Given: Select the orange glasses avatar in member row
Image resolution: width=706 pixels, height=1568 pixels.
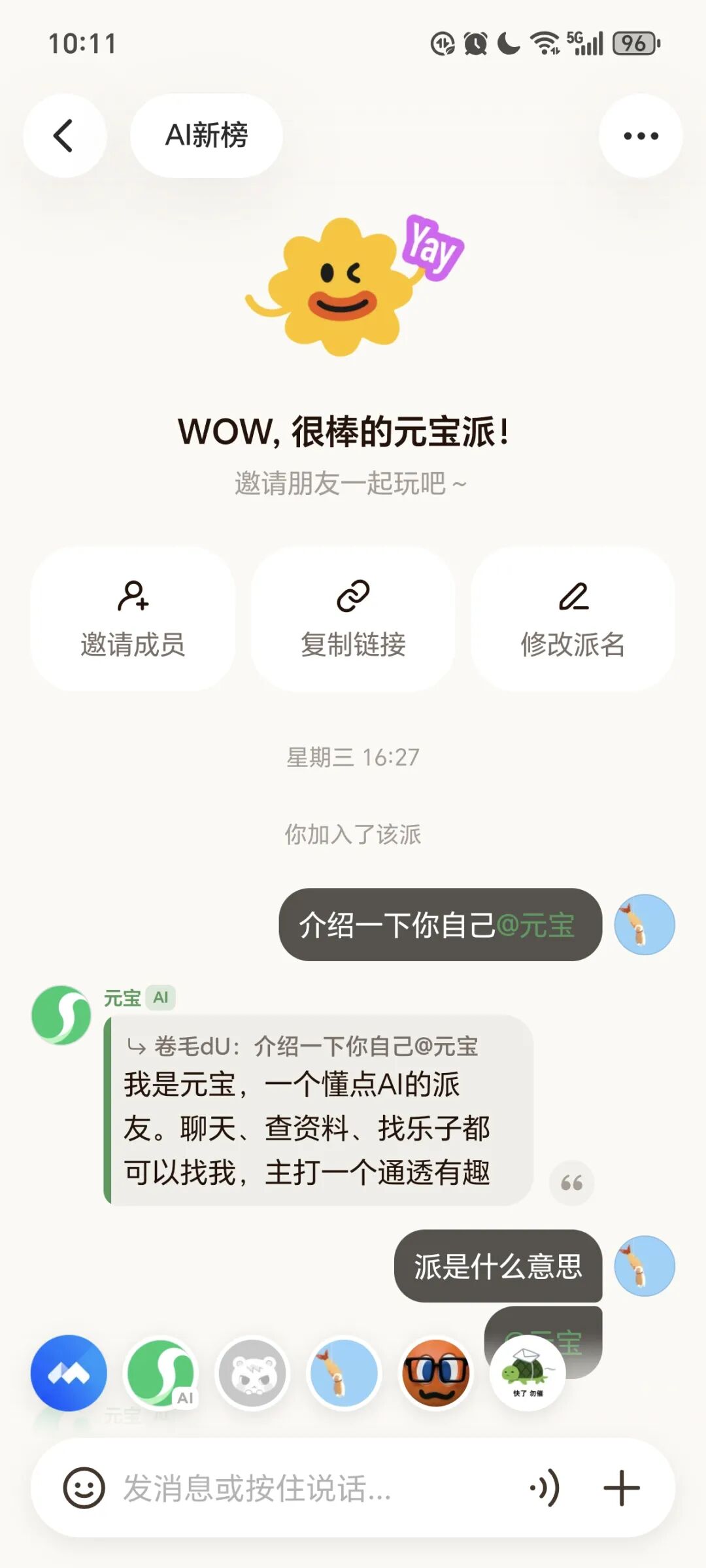Looking at the screenshot, I should click(x=435, y=1373).
